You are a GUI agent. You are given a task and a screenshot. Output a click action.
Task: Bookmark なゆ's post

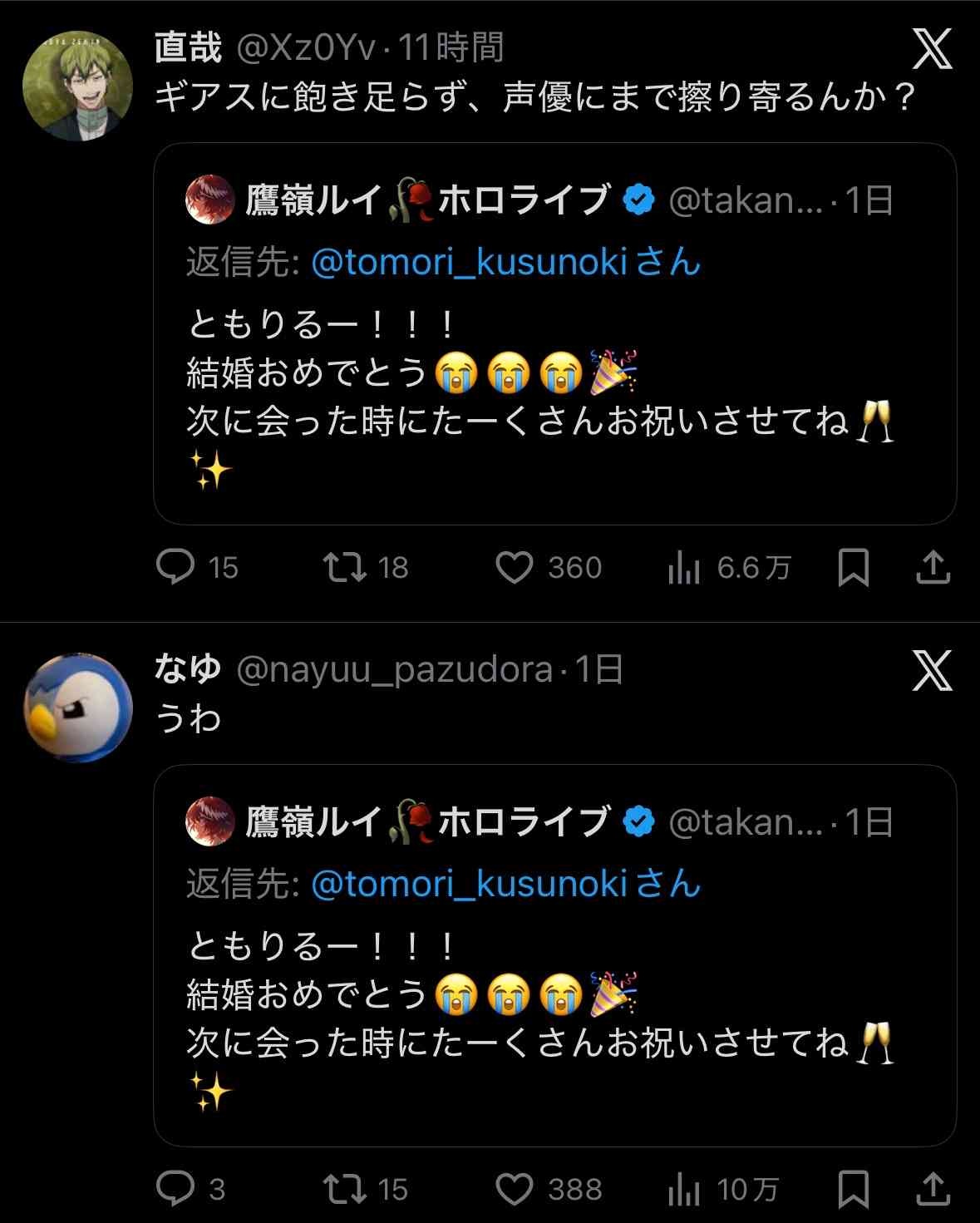[853, 1190]
